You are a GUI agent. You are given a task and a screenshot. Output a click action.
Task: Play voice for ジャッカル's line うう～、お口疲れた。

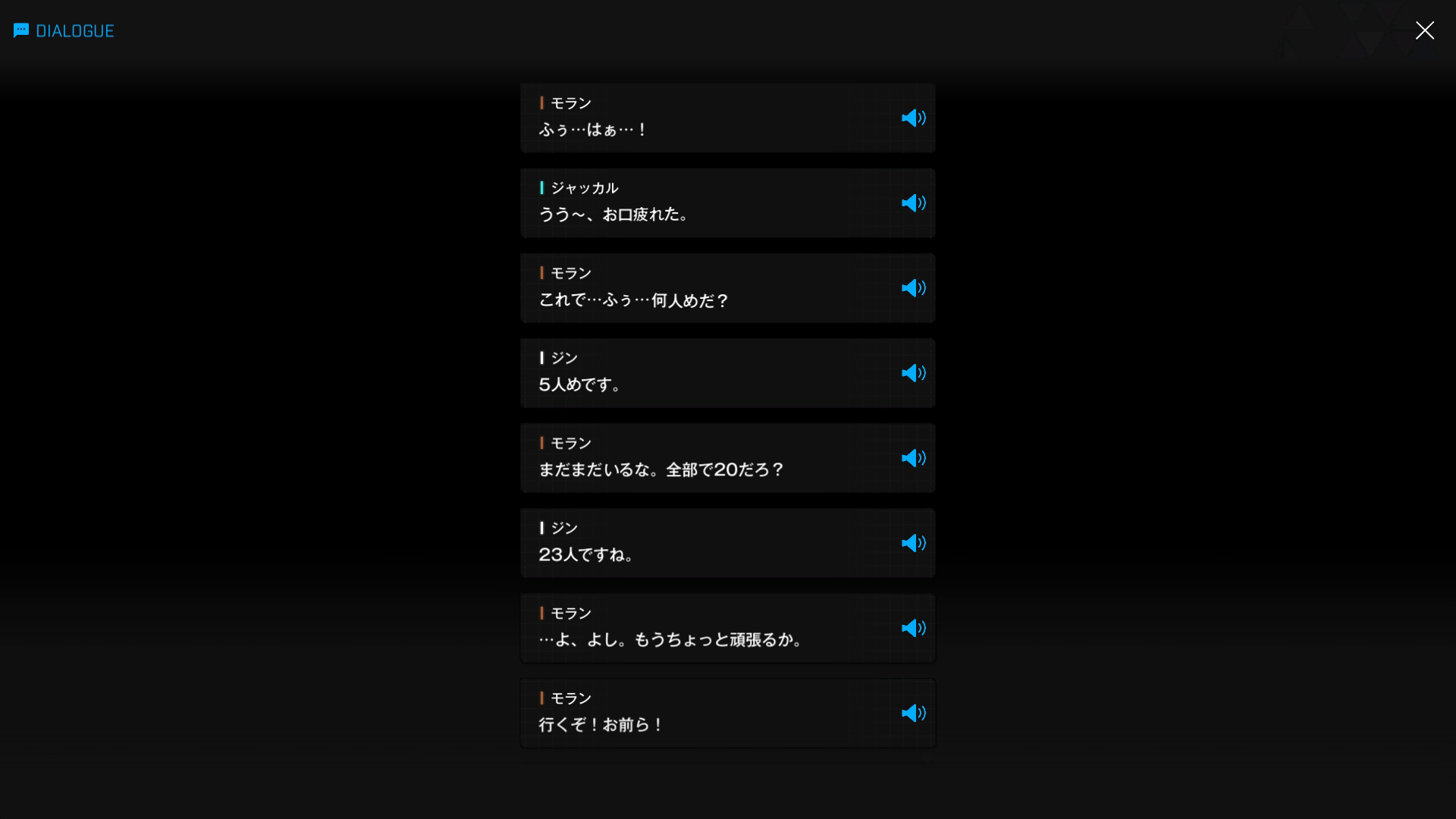(x=913, y=203)
